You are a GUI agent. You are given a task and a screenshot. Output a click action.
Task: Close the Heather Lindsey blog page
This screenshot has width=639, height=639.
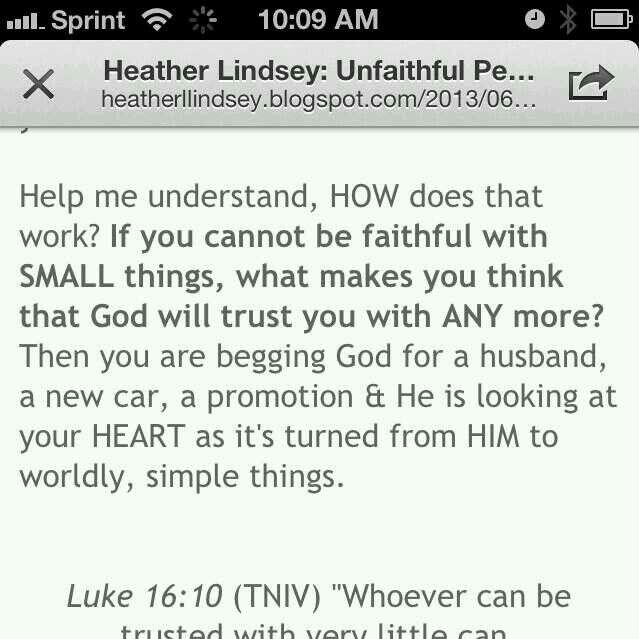[38, 85]
